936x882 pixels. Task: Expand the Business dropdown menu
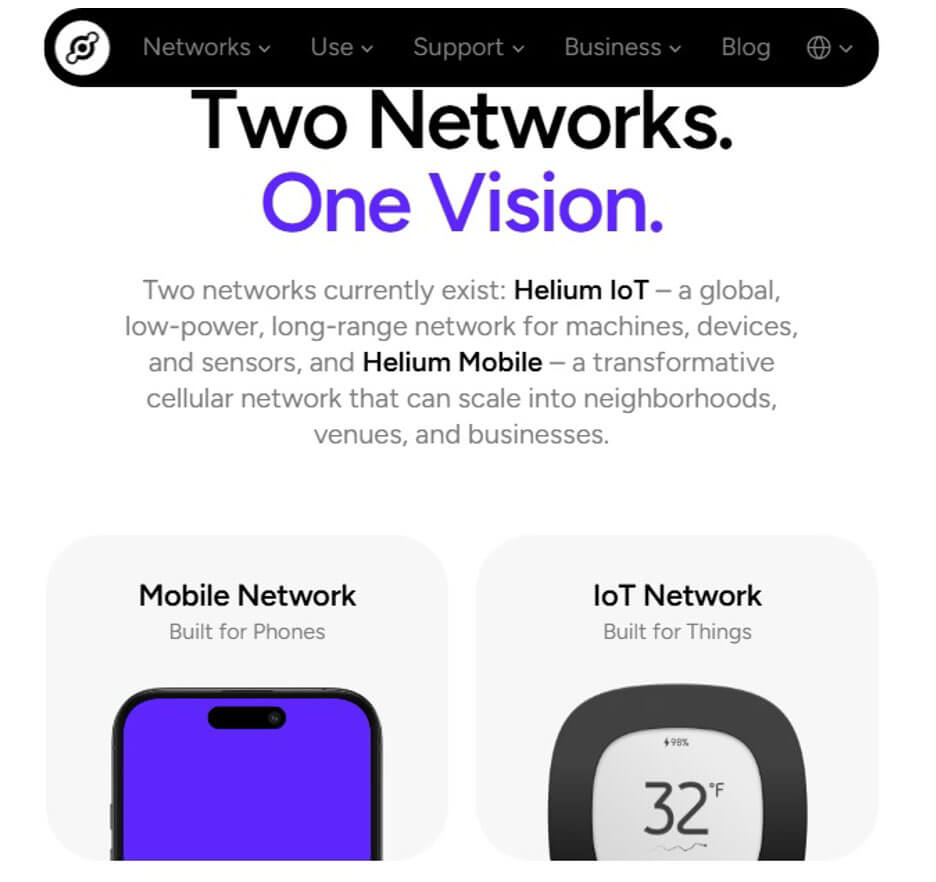(622, 47)
